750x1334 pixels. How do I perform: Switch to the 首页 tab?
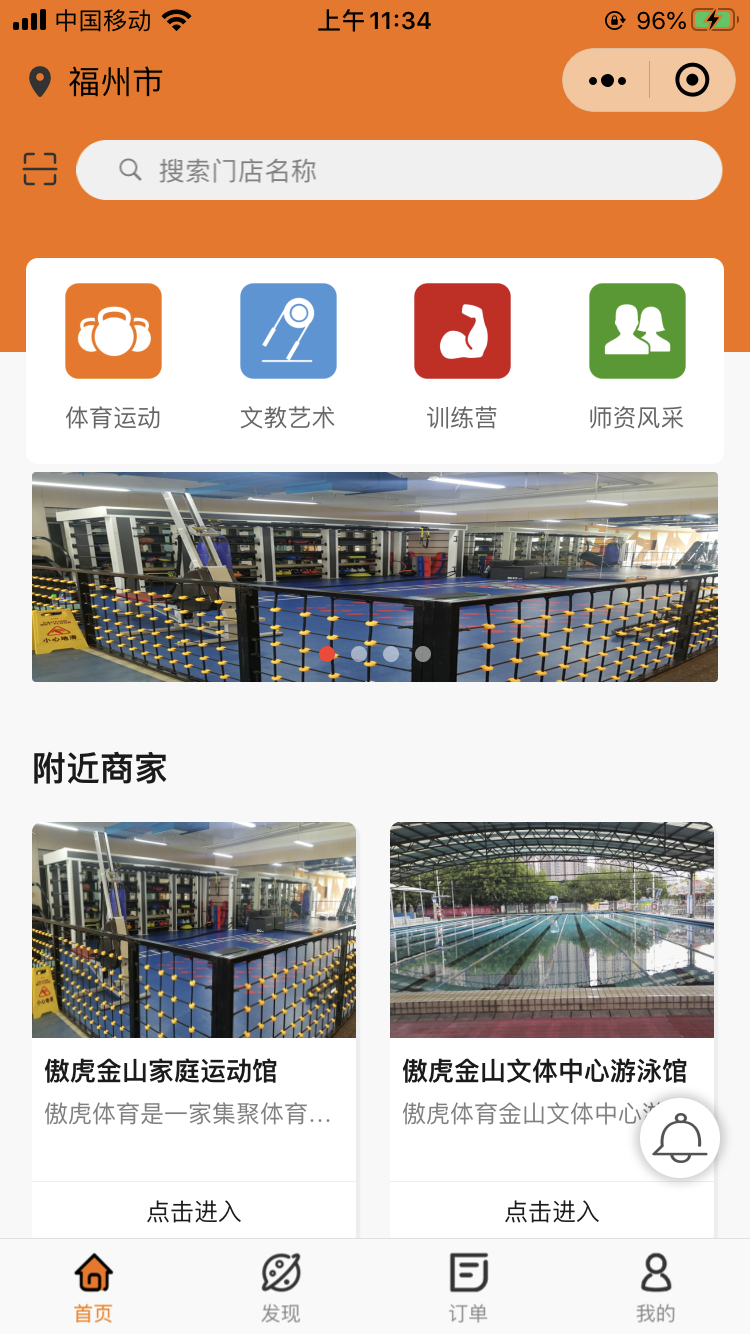(x=94, y=1288)
